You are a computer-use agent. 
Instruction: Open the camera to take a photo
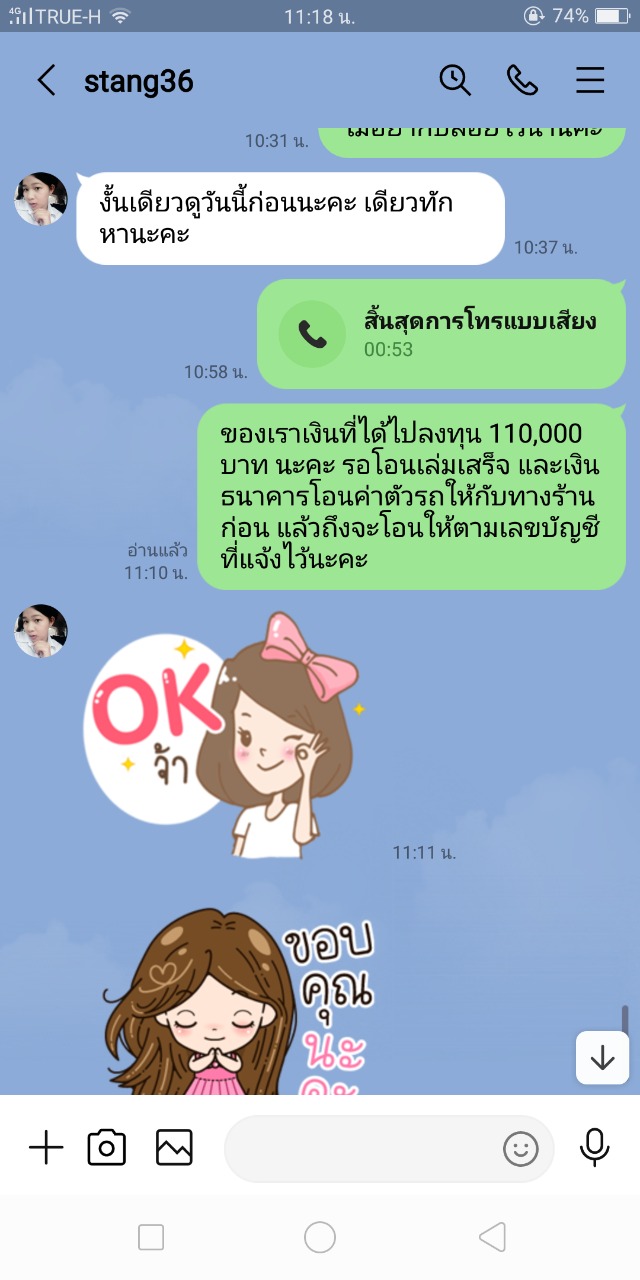coord(107,1148)
